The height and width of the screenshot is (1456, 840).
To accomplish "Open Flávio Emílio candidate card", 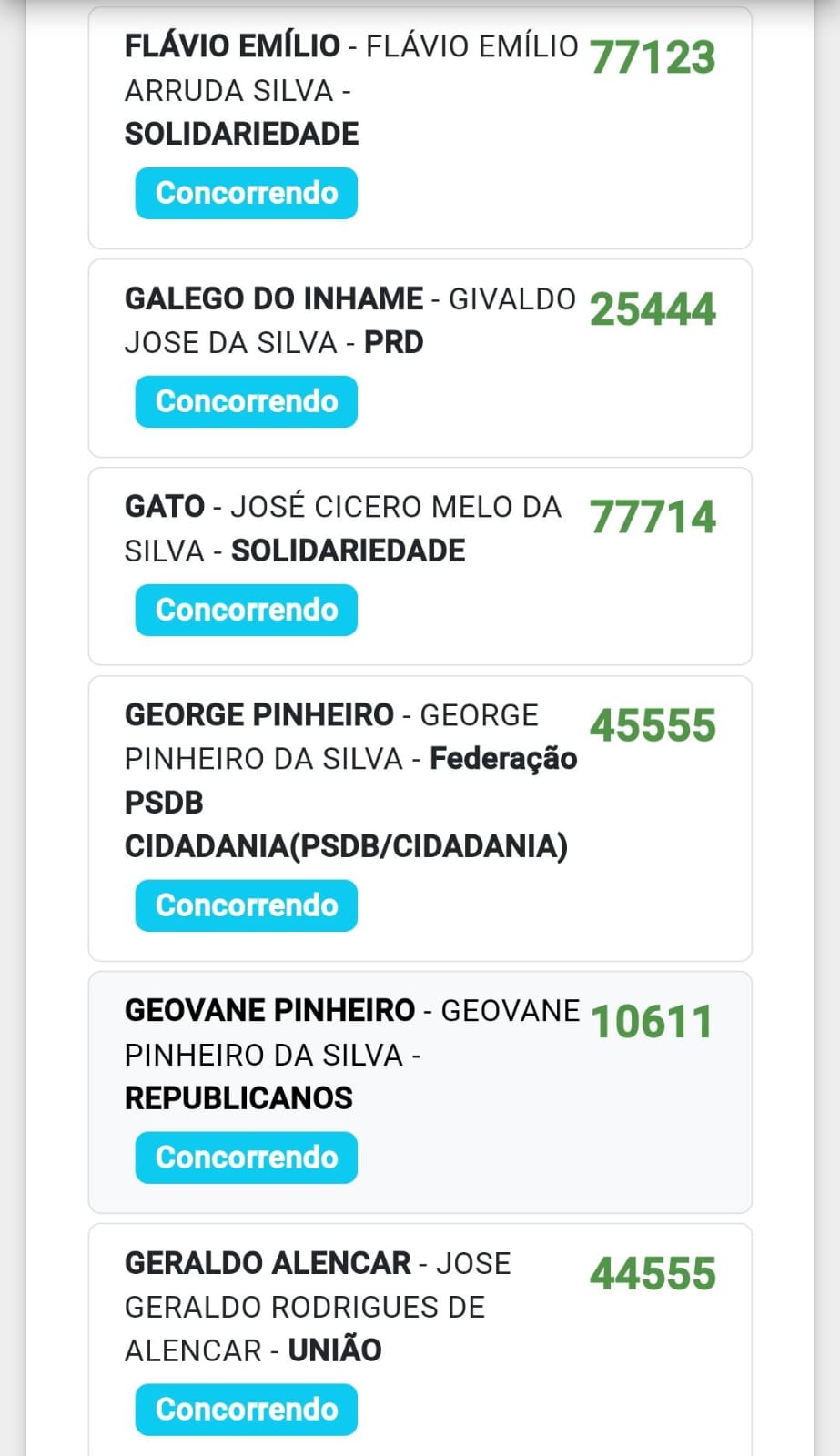I will (420, 128).
